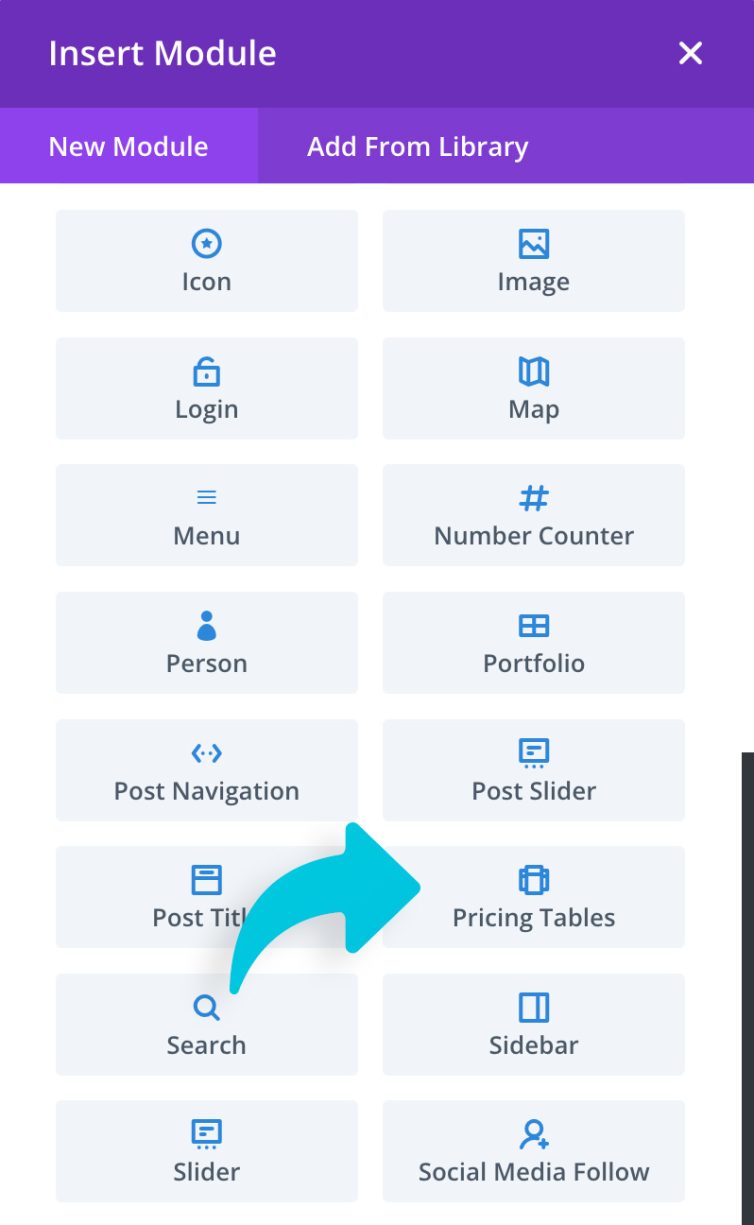Screen dimensions: 754x1225
Task: Select the Login padlock icon
Action: [x=206, y=368]
